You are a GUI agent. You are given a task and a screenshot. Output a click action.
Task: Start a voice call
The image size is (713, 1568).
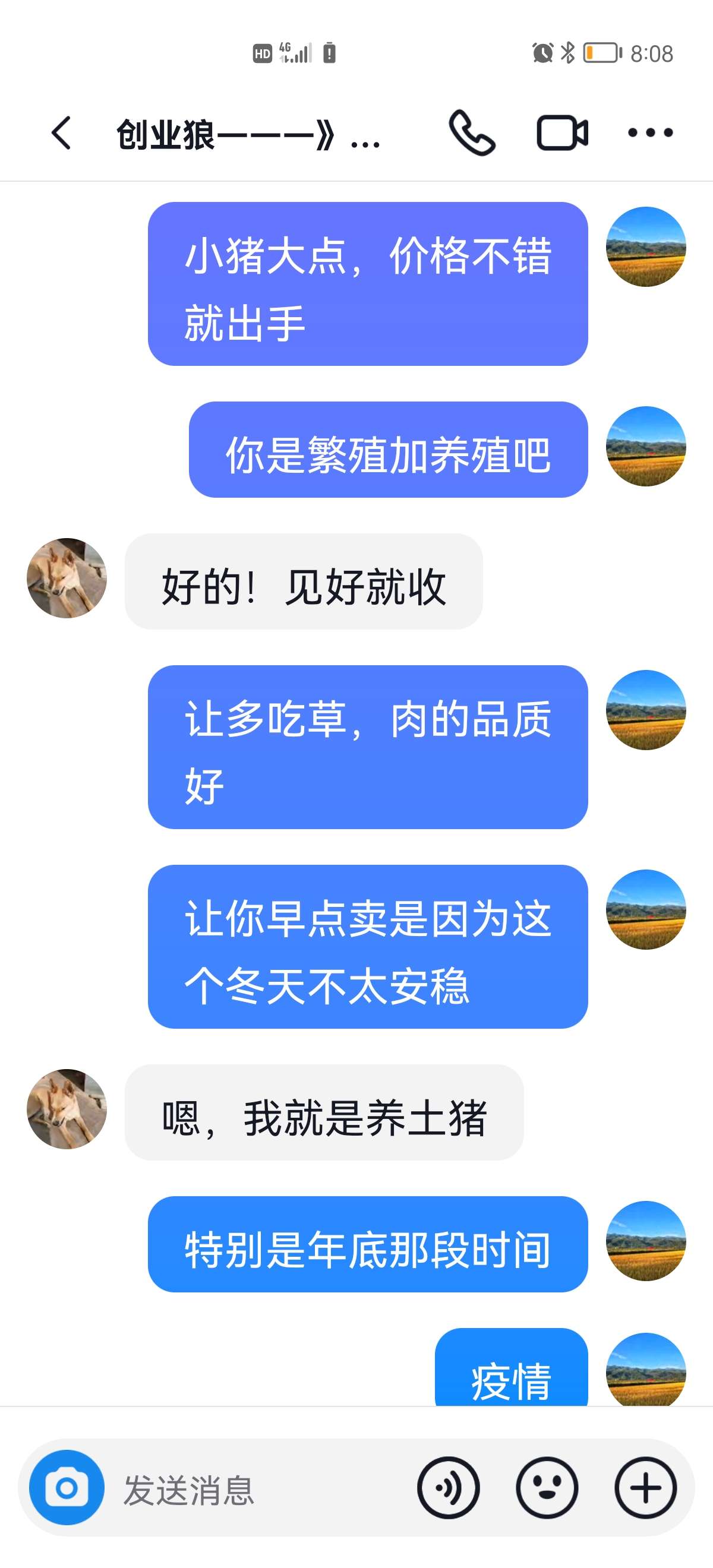(x=472, y=132)
